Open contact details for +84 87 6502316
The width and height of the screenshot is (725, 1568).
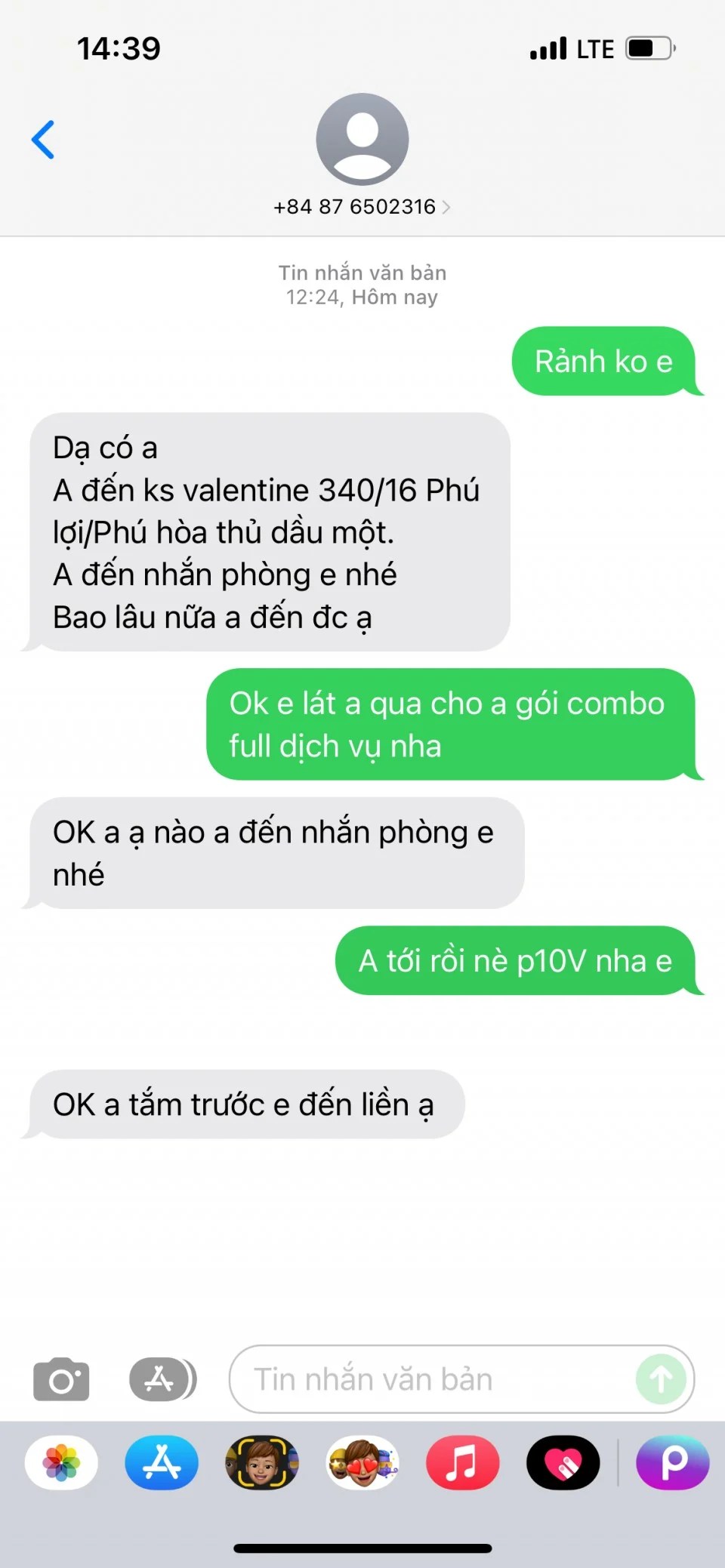coord(362,206)
